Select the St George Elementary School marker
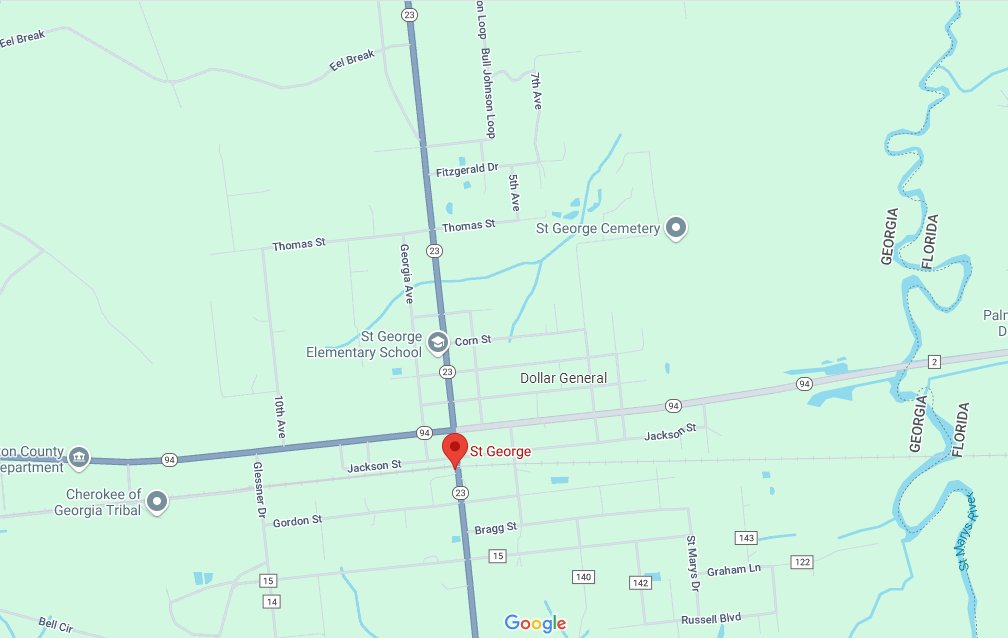The width and height of the screenshot is (1008, 638). tap(437, 343)
